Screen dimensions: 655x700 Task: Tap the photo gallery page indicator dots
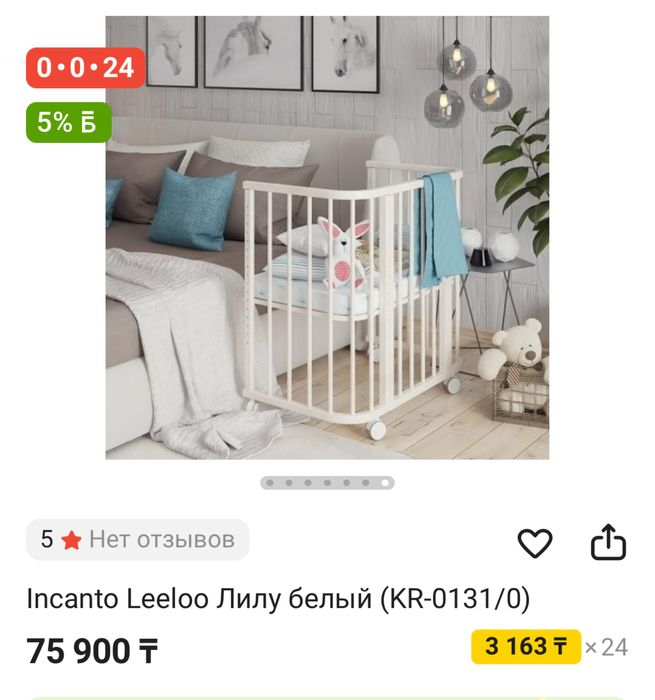click(x=327, y=483)
